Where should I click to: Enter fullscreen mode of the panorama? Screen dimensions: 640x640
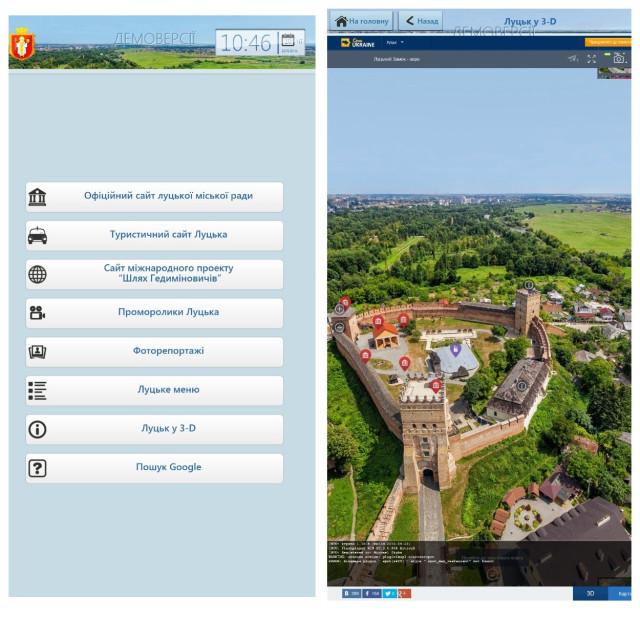tap(592, 59)
